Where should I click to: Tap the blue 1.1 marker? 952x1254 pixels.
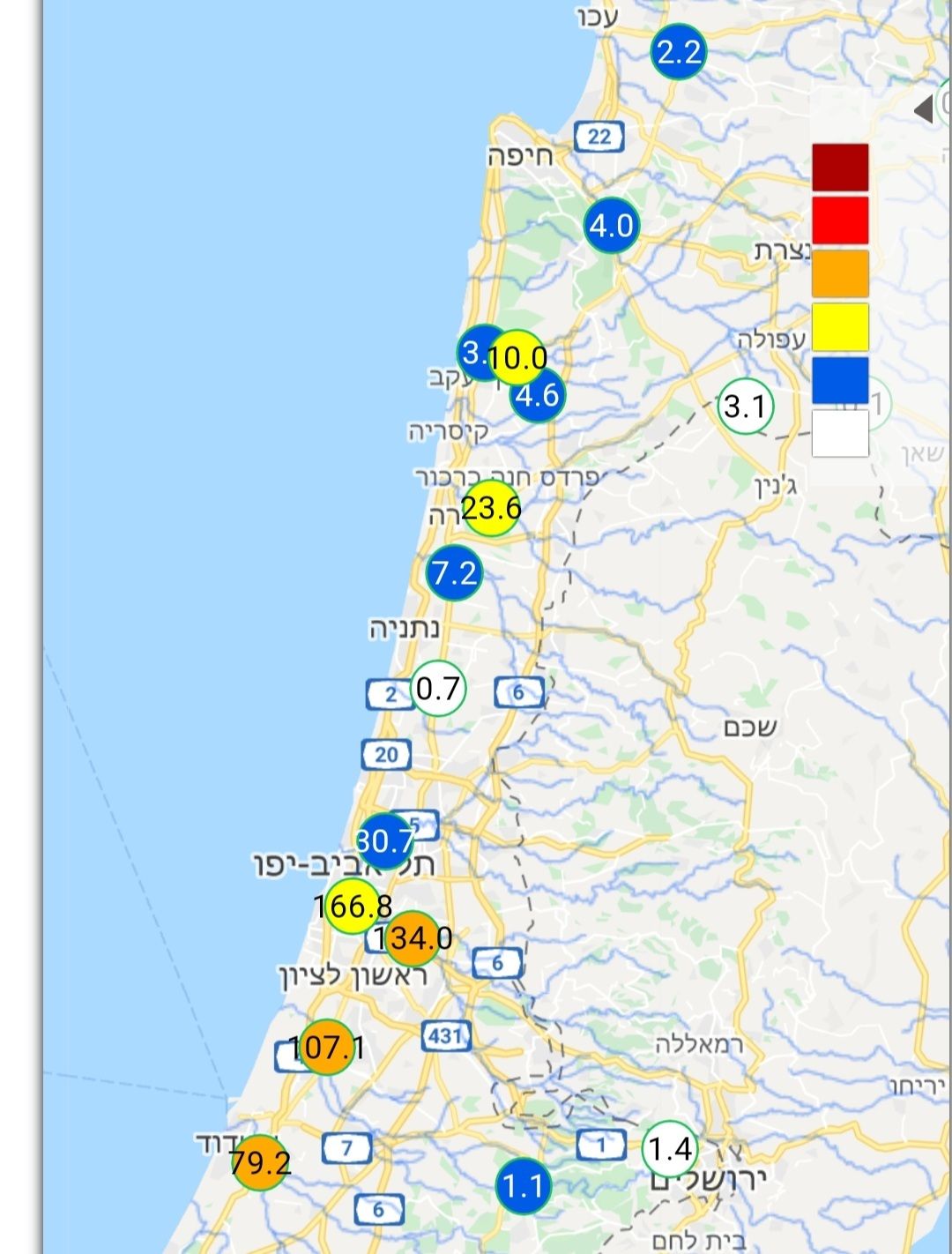tap(524, 1185)
